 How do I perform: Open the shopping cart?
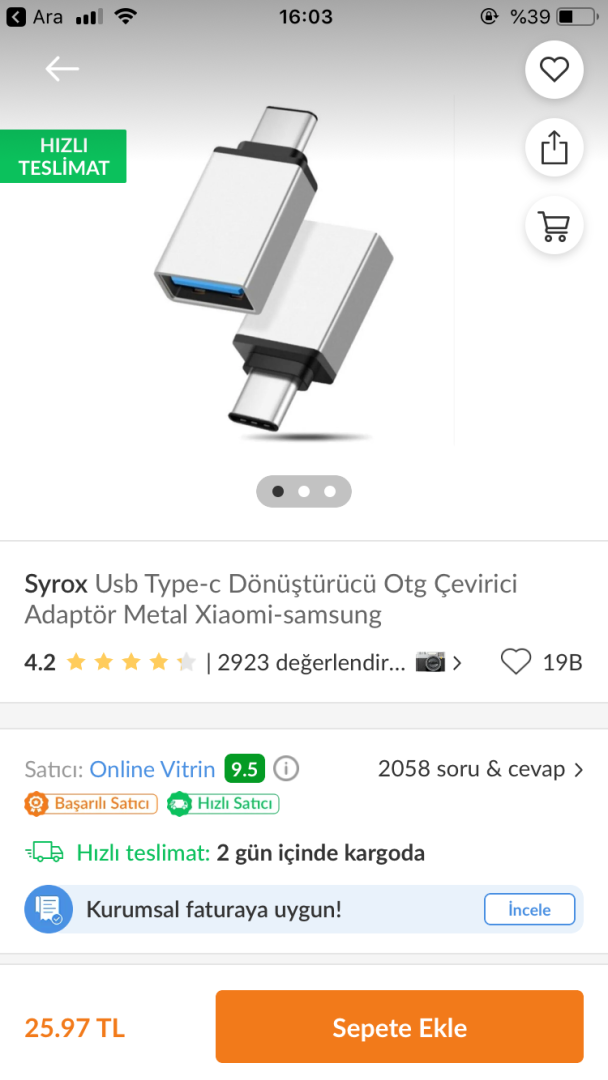coord(554,226)
